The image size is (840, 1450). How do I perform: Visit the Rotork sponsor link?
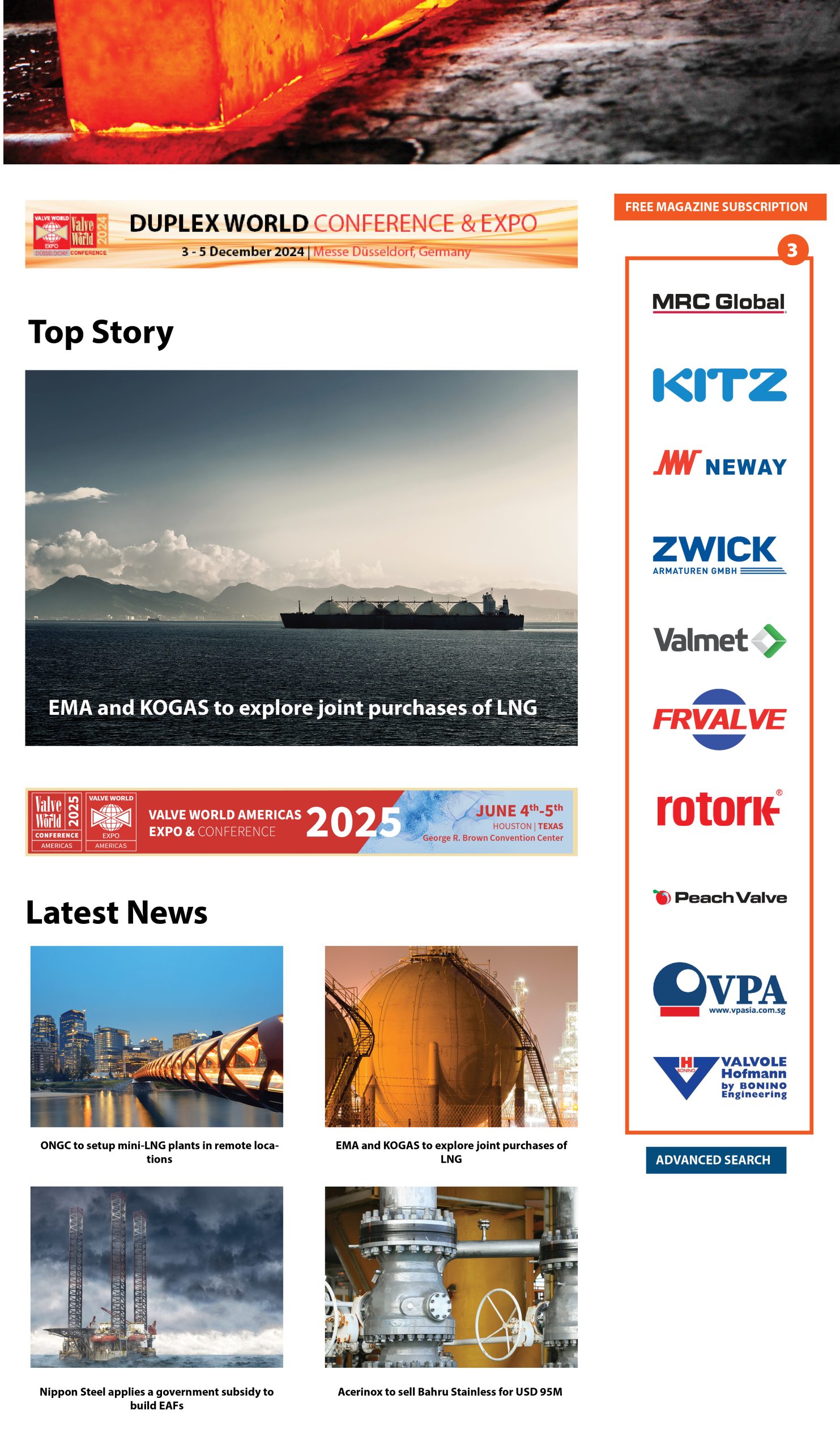point(719,809)
